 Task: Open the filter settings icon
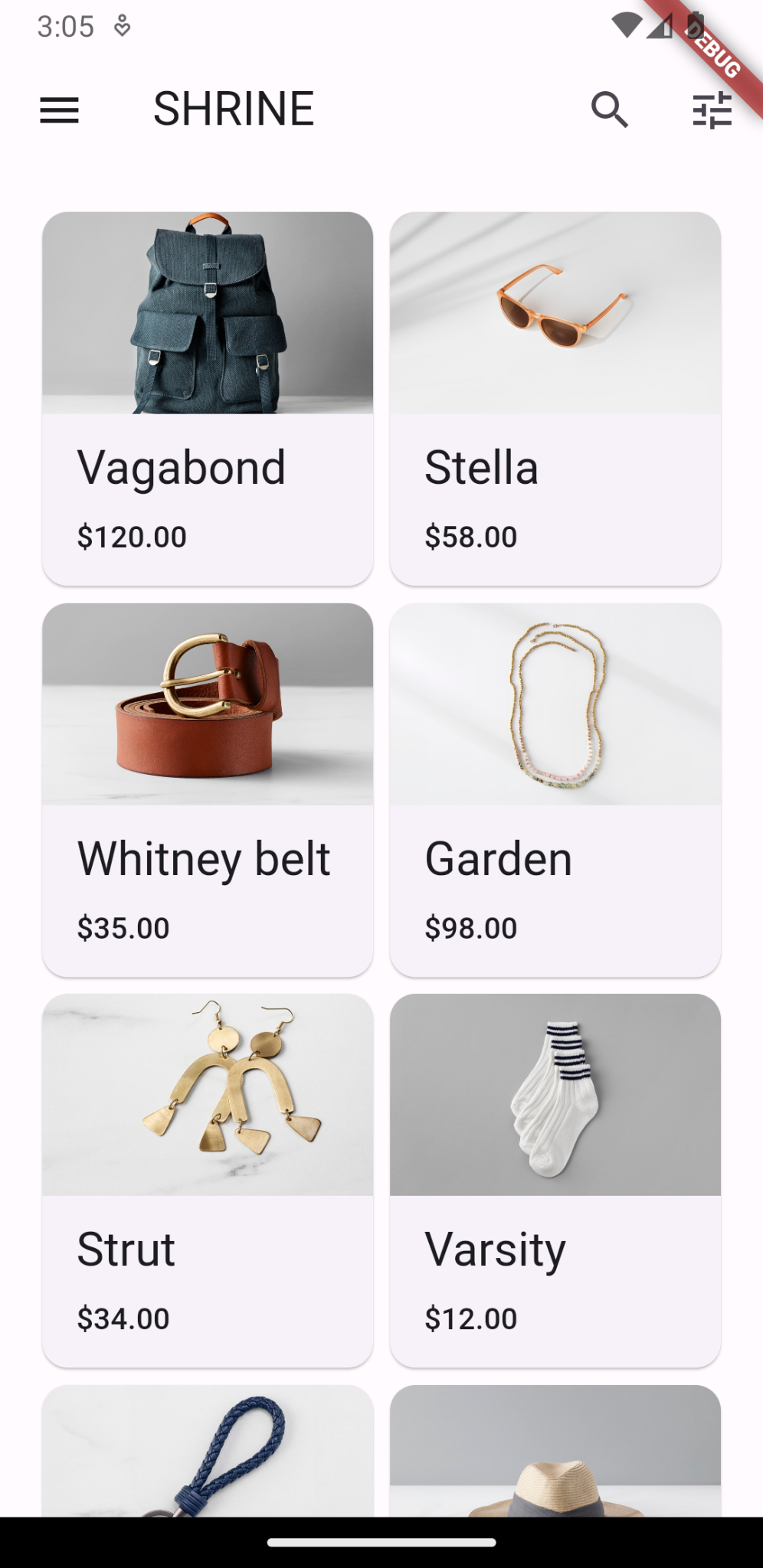(x=712, y=110)
